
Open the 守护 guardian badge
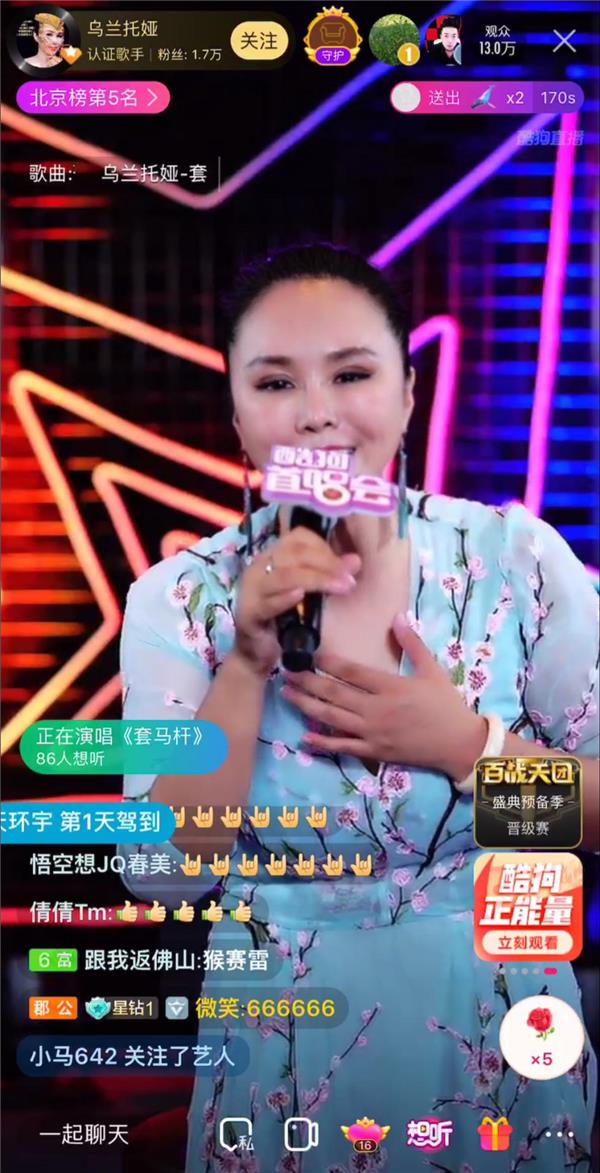point(332,38)
